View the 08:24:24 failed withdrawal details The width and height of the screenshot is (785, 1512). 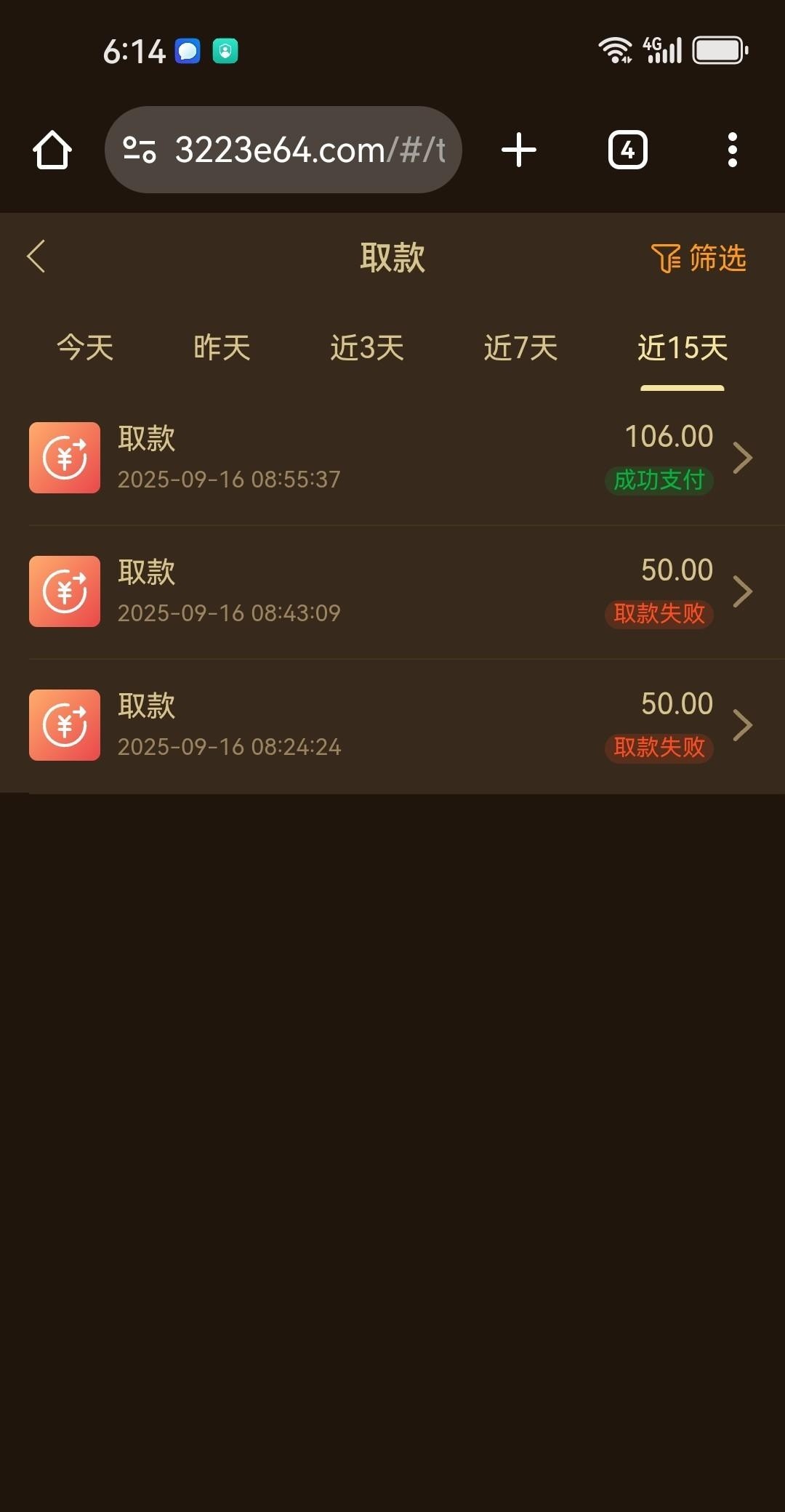[x=392, y=725]
